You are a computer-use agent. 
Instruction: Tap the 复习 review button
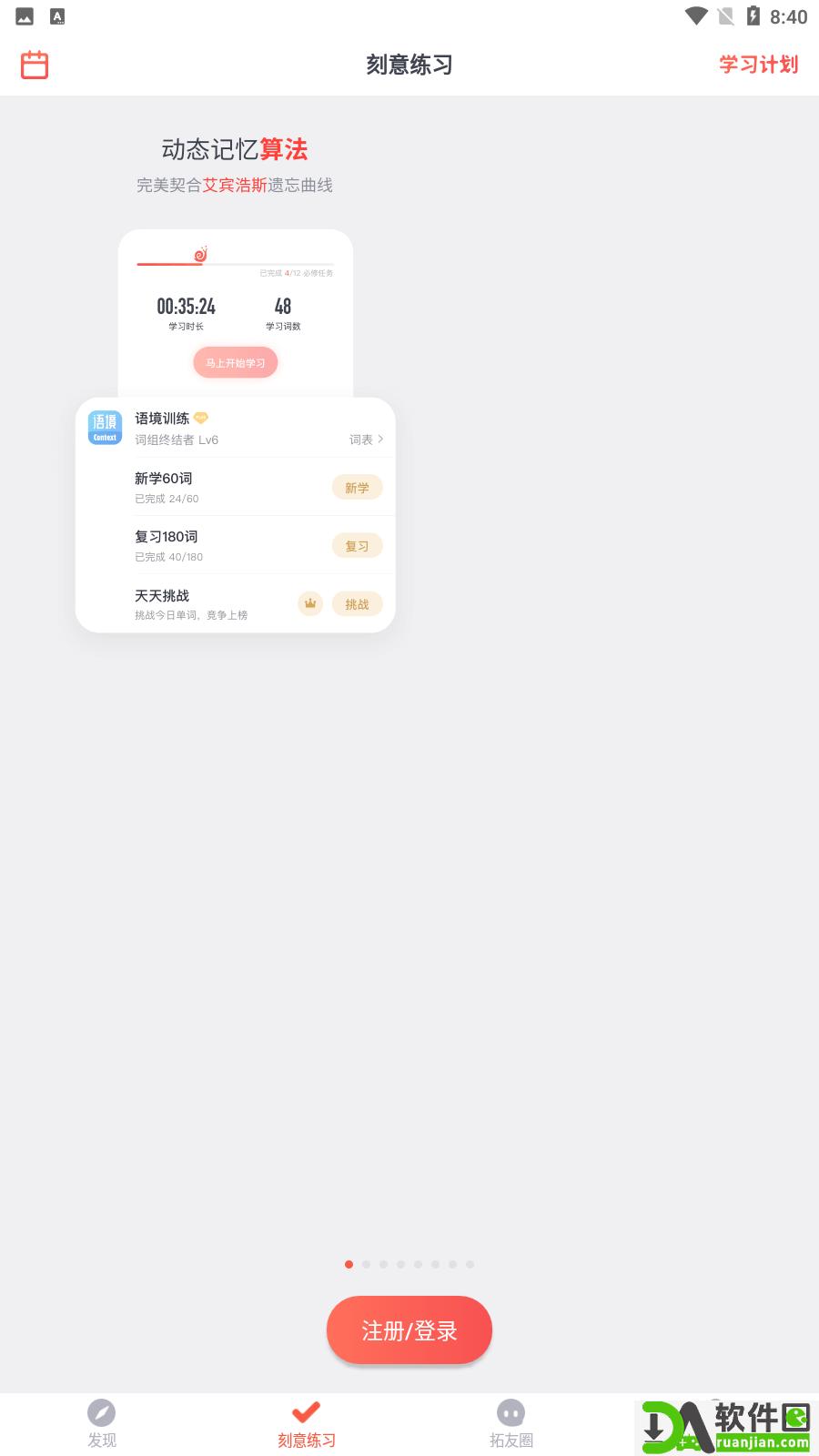coord(357,545)
